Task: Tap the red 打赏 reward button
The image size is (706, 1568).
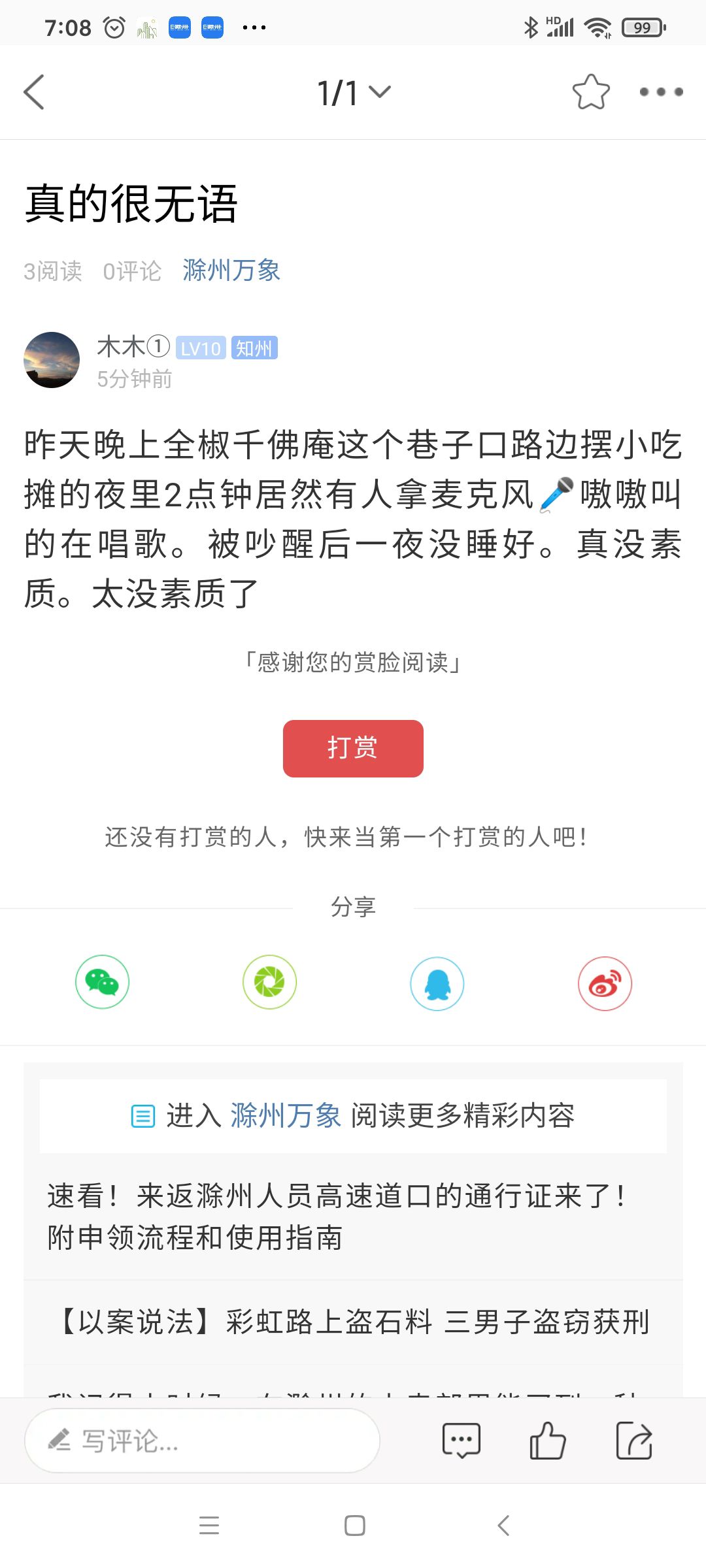Action: (x=353, y=749)
